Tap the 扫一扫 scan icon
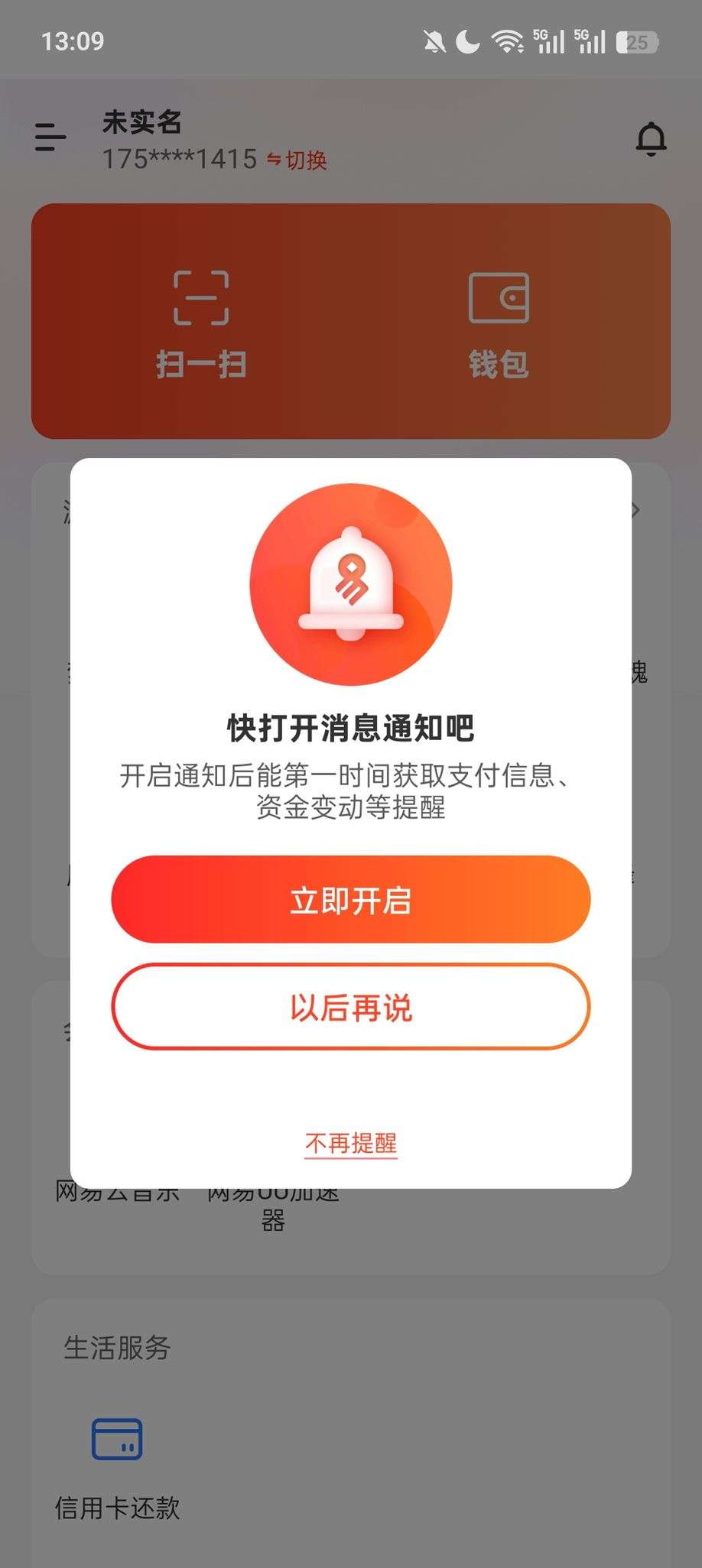 [200, 297]
